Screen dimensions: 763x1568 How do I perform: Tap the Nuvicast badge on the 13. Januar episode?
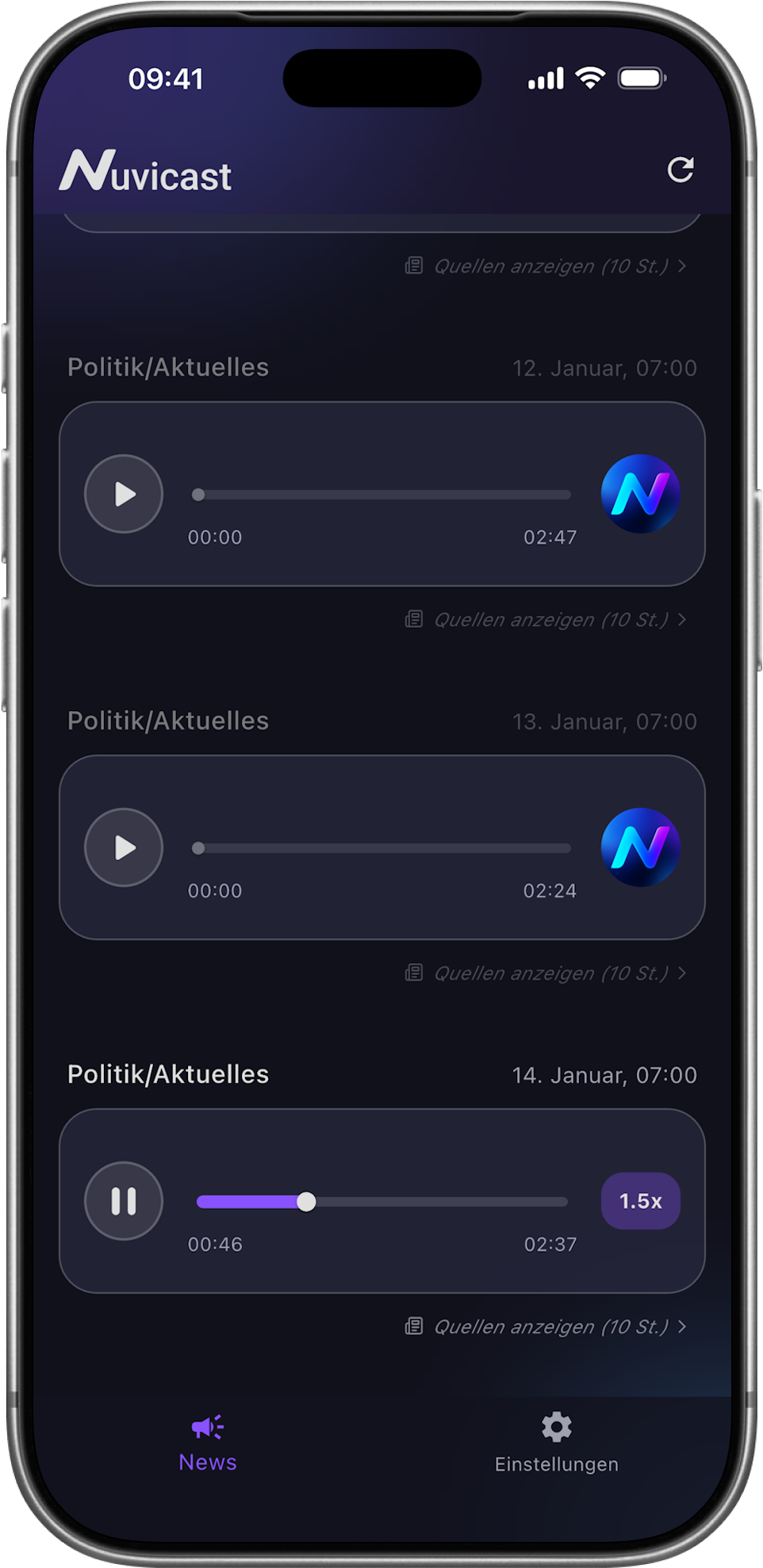coord(641,847)
